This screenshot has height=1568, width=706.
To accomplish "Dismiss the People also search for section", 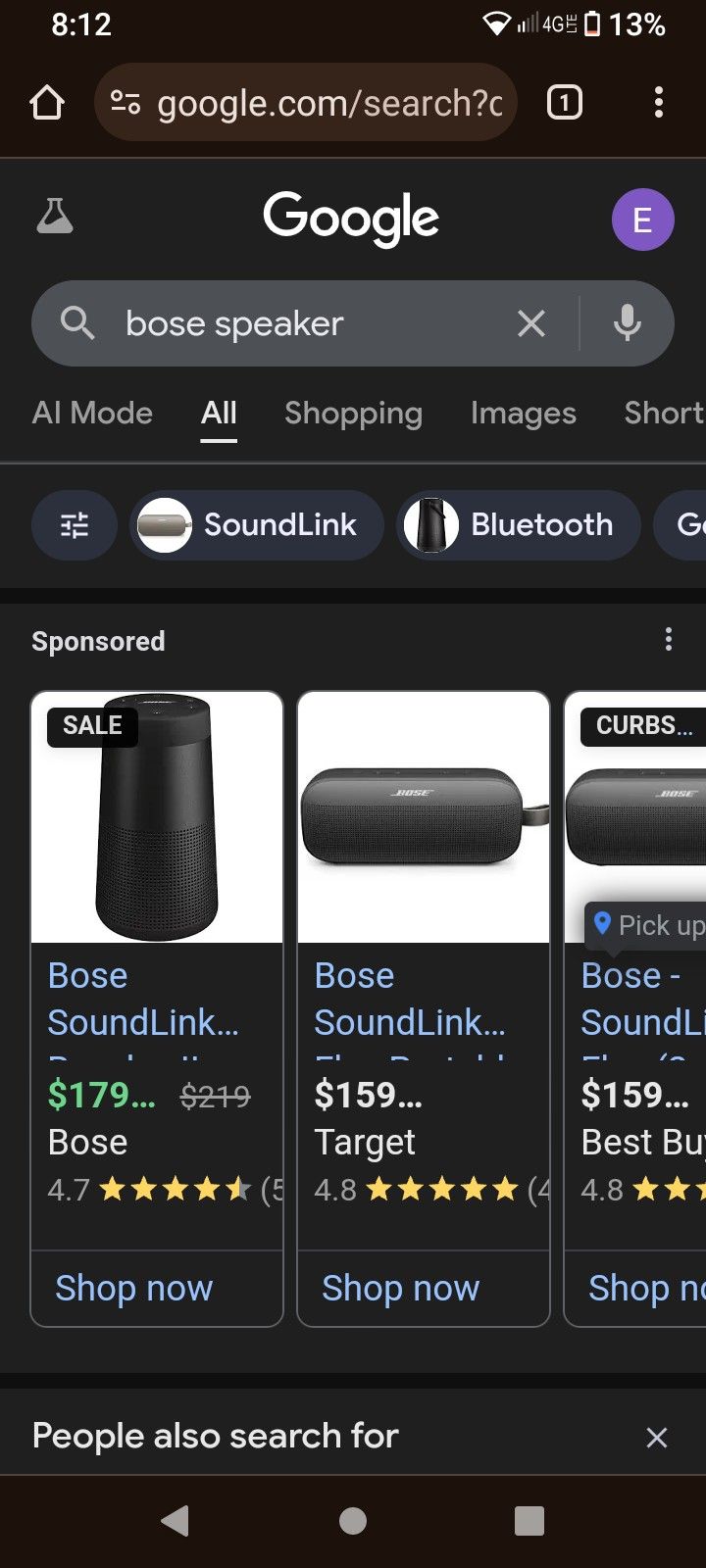I will 656,1437.
